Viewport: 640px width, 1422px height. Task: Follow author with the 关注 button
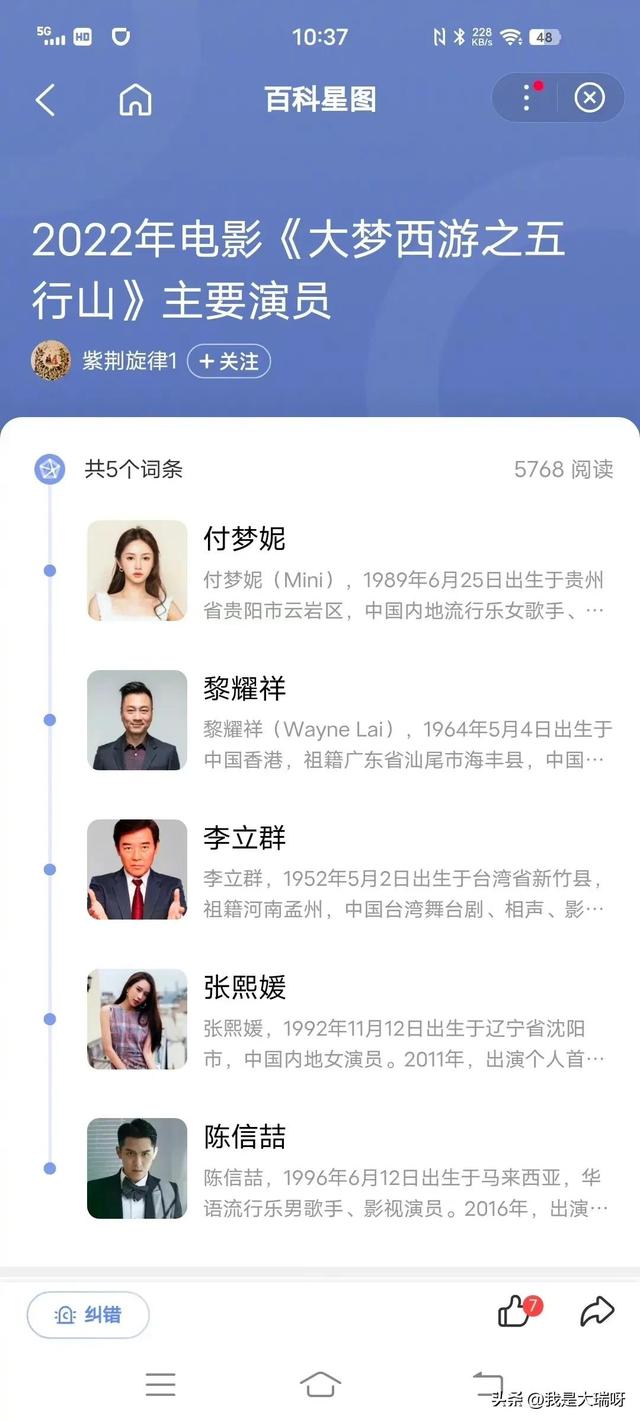(229, 361)
